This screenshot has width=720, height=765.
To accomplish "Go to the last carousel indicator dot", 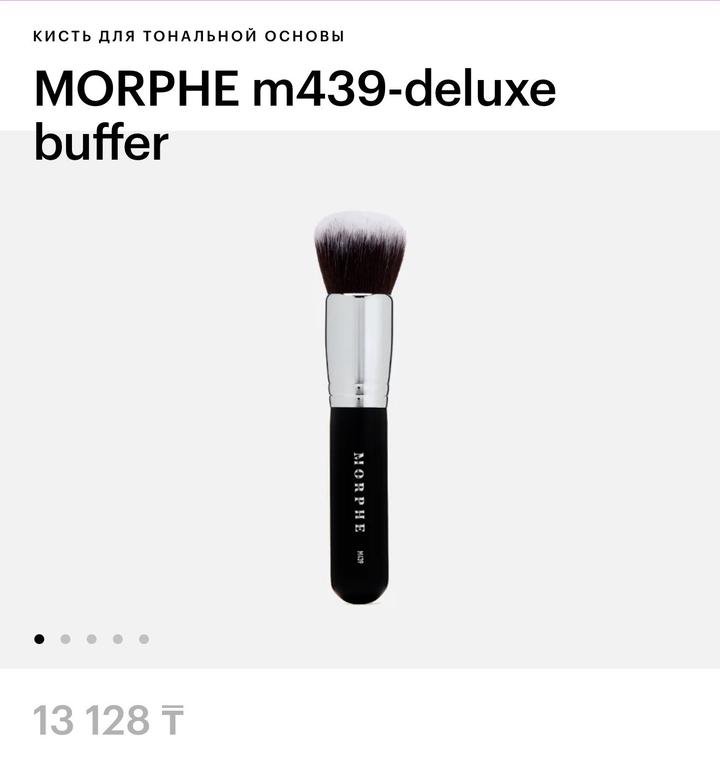I will click(x=144, y=639).
